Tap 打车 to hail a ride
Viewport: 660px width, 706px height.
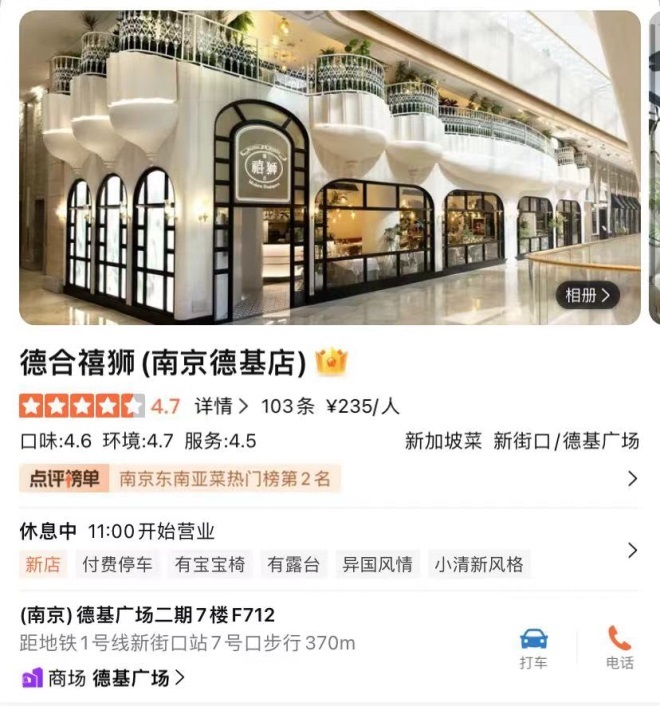click(x=533, y=647)
